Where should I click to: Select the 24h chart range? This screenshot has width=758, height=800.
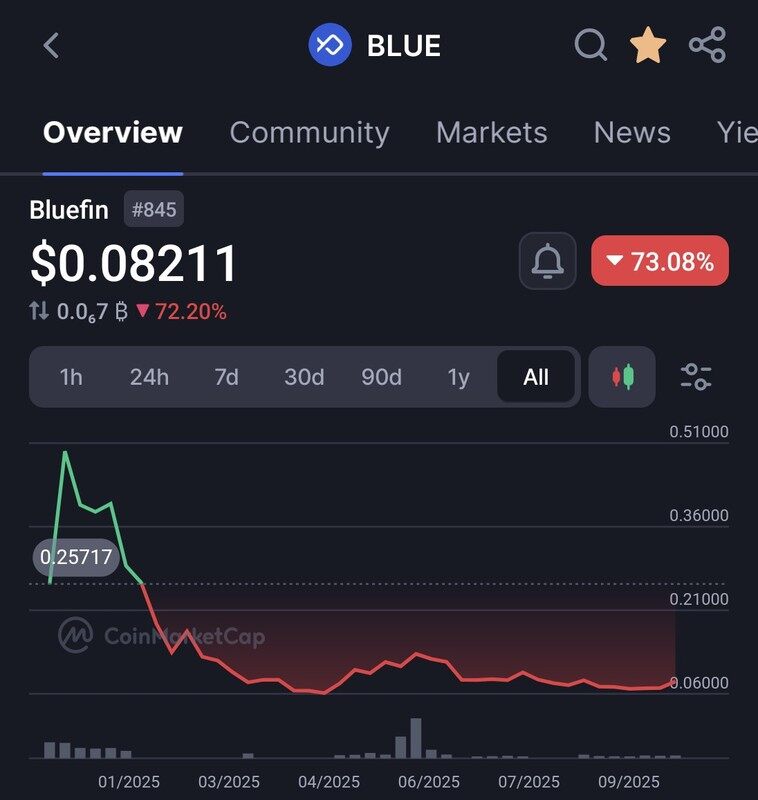pos(149,377)
